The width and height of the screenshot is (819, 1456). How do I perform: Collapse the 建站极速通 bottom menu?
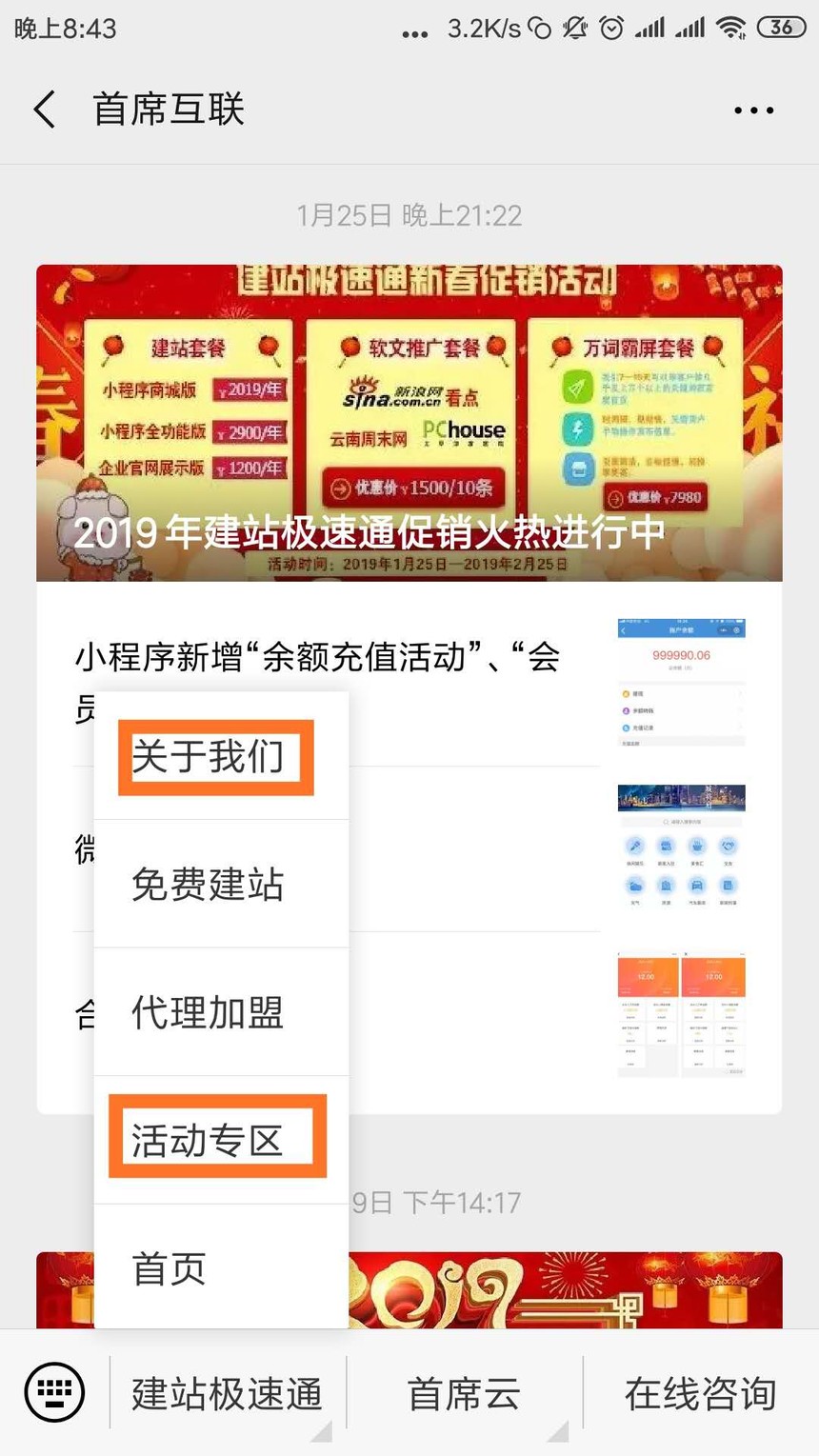coord(228,1394)
